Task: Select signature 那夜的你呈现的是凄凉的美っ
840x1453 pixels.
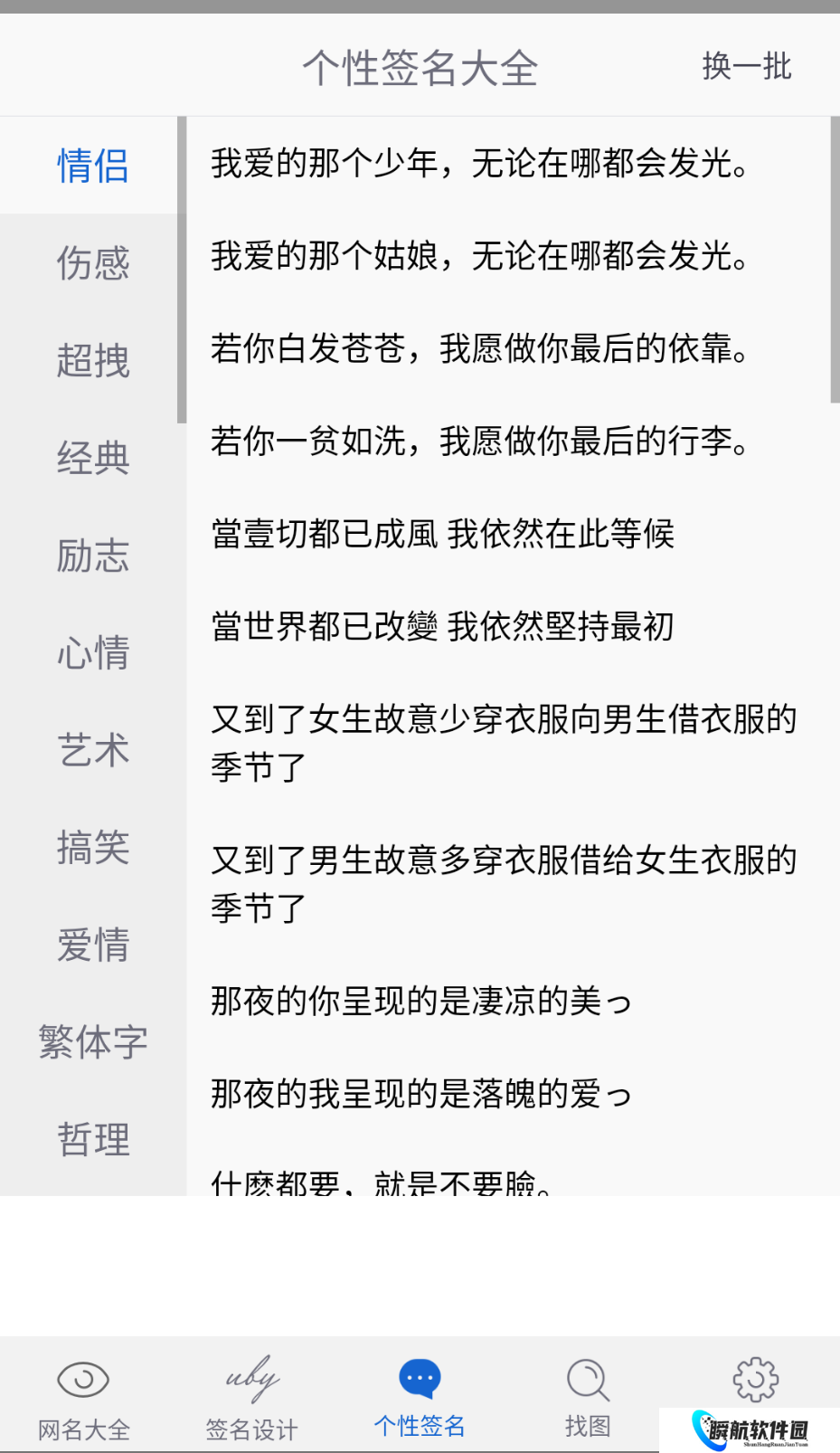Action: 421,1002
